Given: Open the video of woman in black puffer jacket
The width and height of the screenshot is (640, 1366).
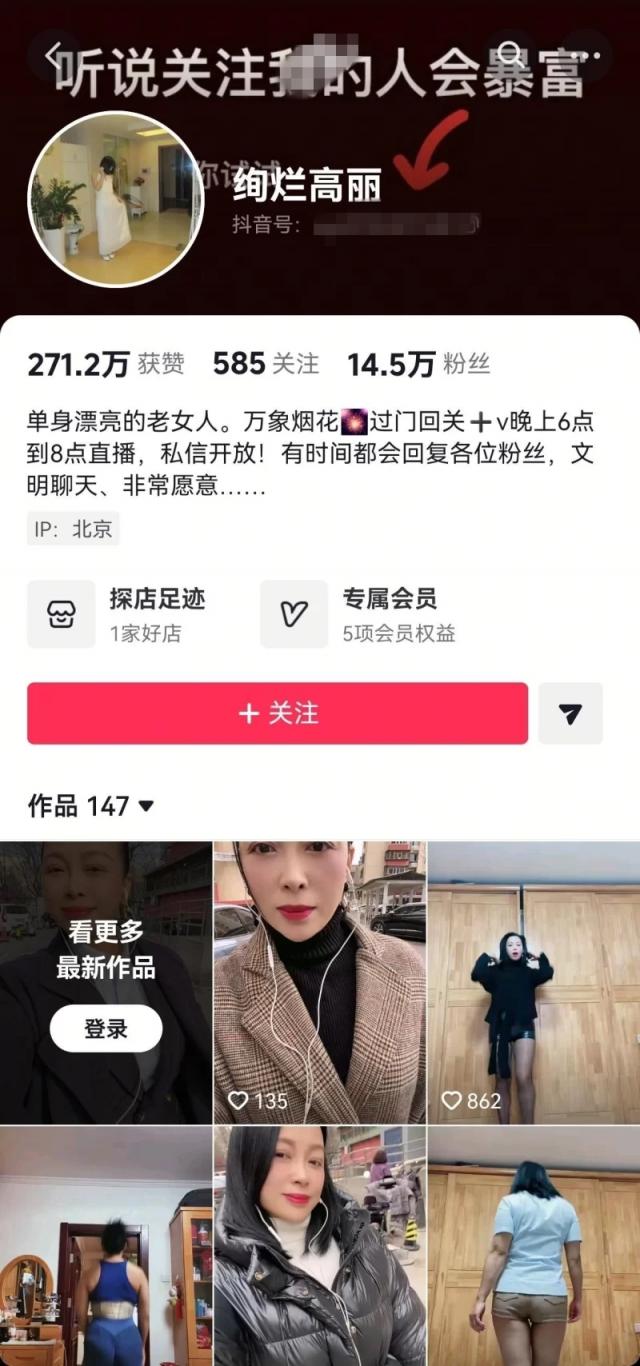Looking at the screenshot, I should coord(319,1245).
